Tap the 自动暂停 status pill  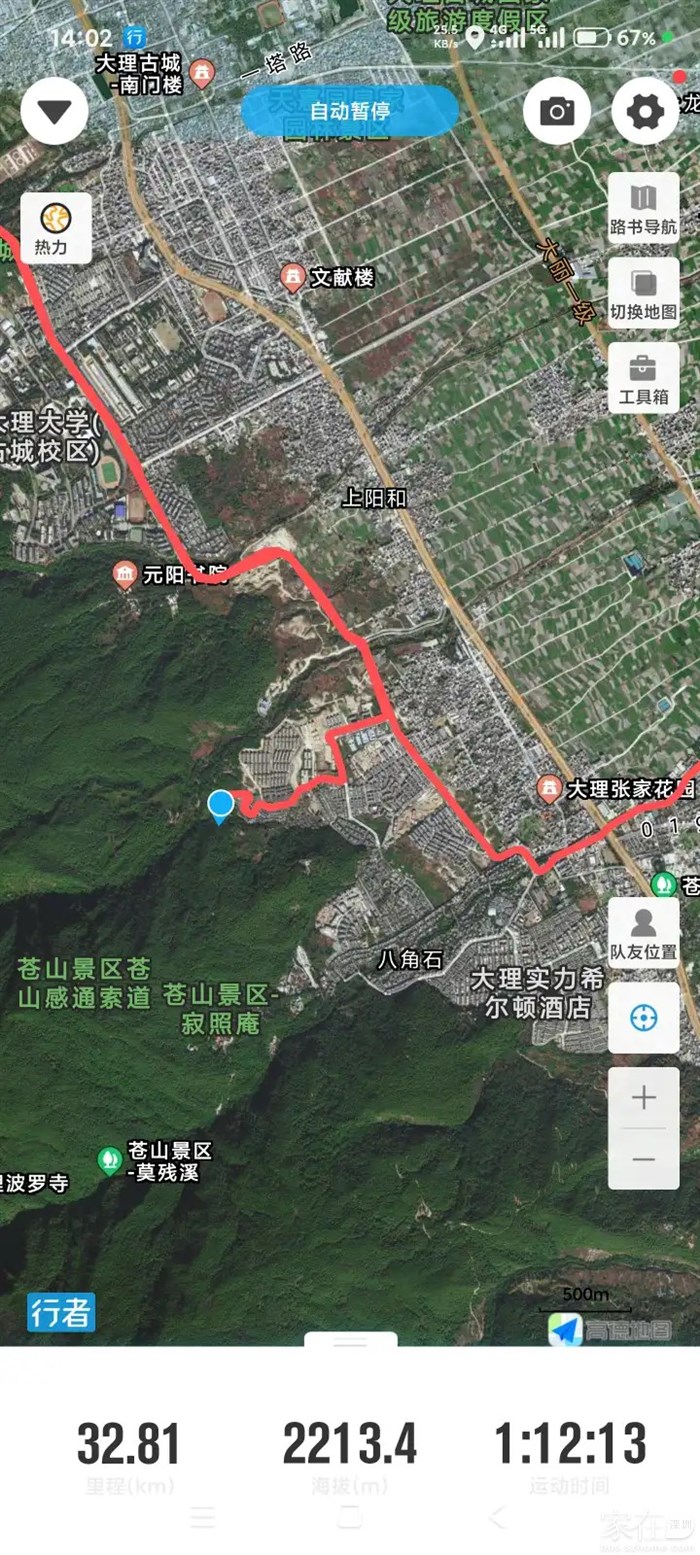click(350, 110)
